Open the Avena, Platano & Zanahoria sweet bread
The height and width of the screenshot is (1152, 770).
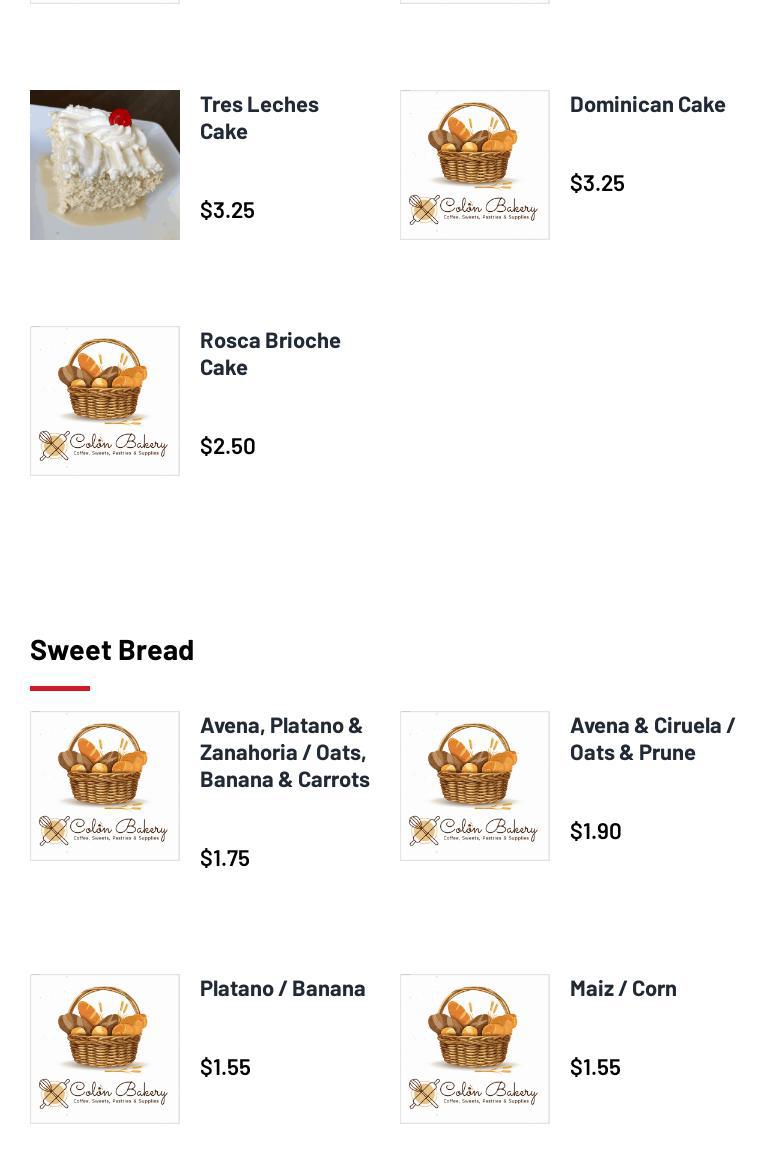[x=284, y=751]
